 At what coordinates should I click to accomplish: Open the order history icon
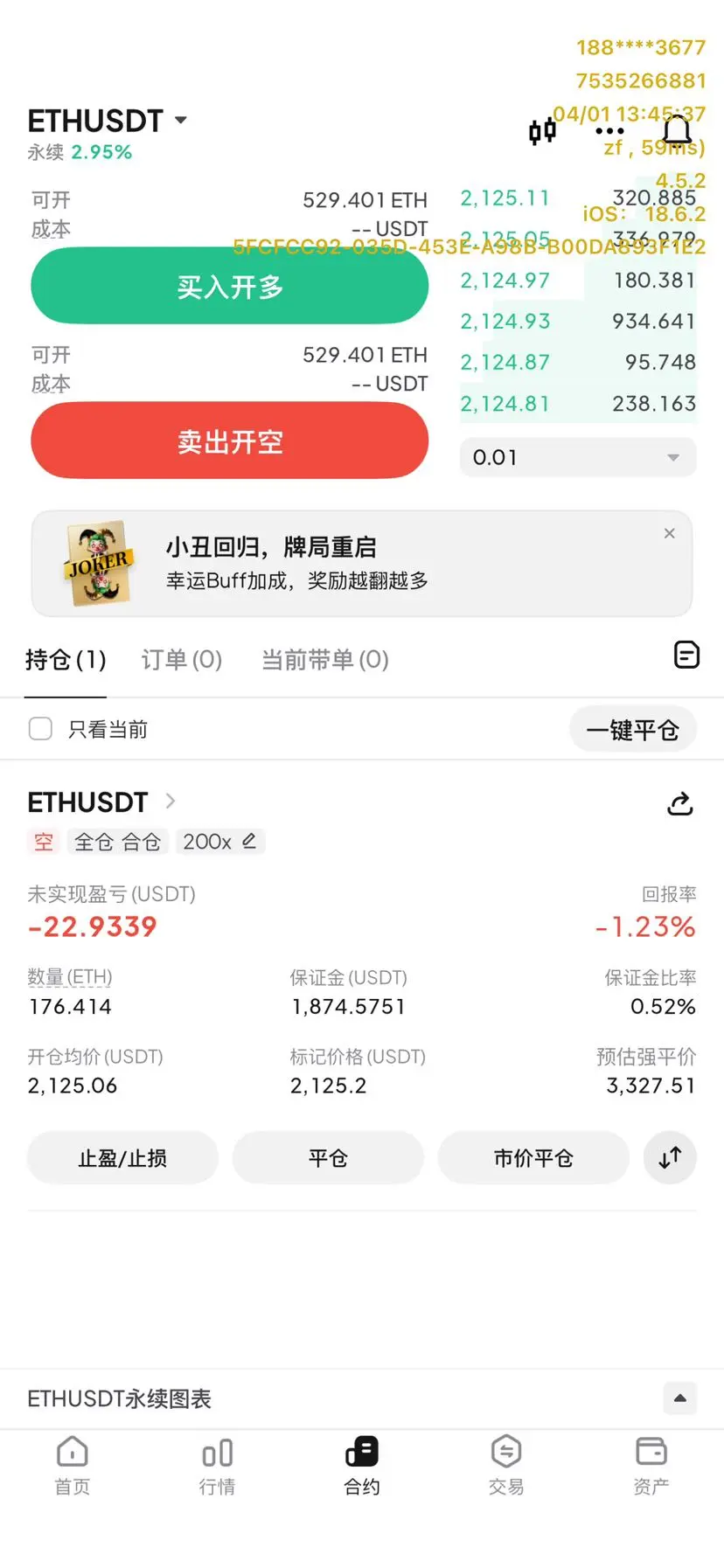click(x=686, y=655)
